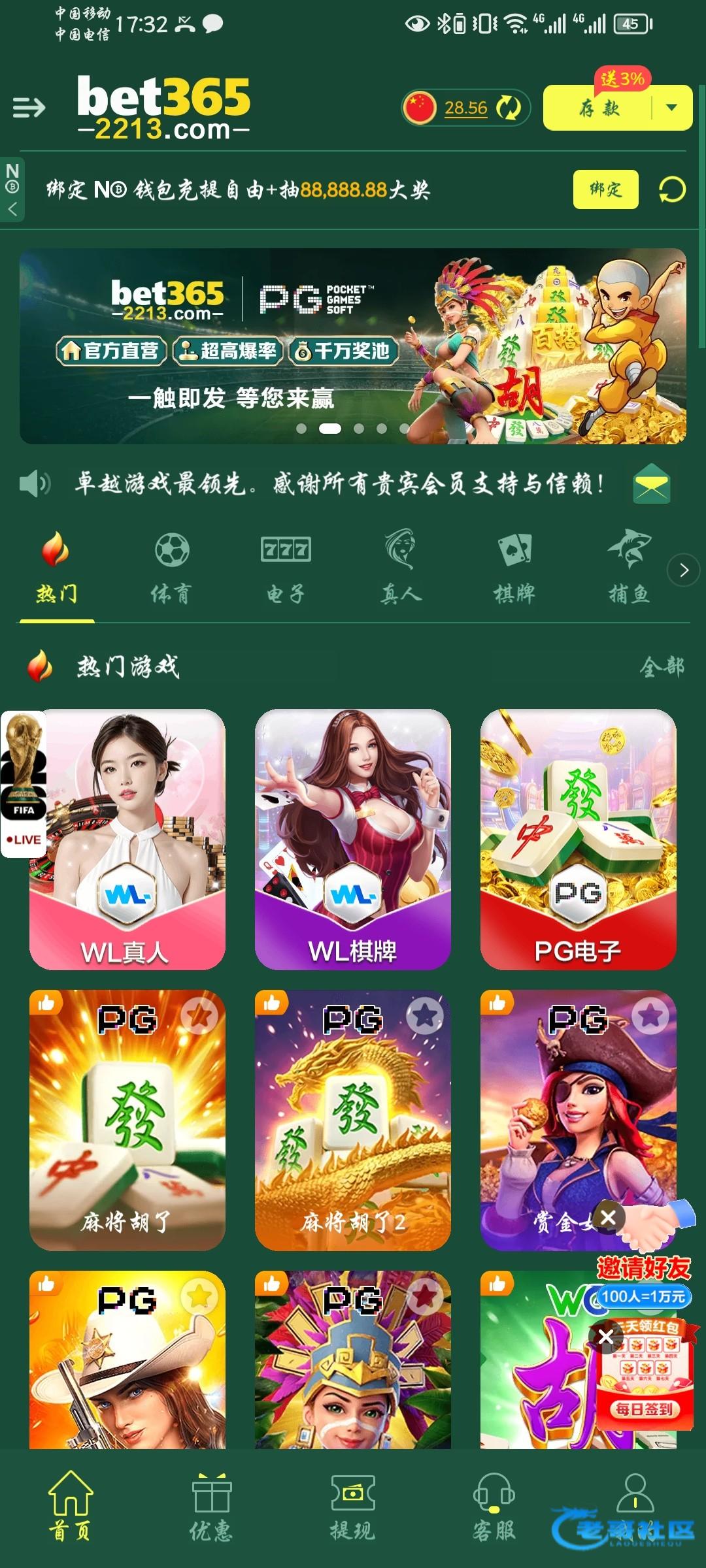
Task: Open the envelope messages icon
Action: click(651, 484)
